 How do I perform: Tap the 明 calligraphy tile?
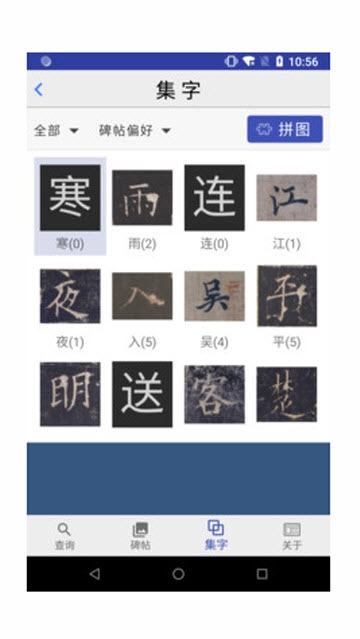point(70,394)
